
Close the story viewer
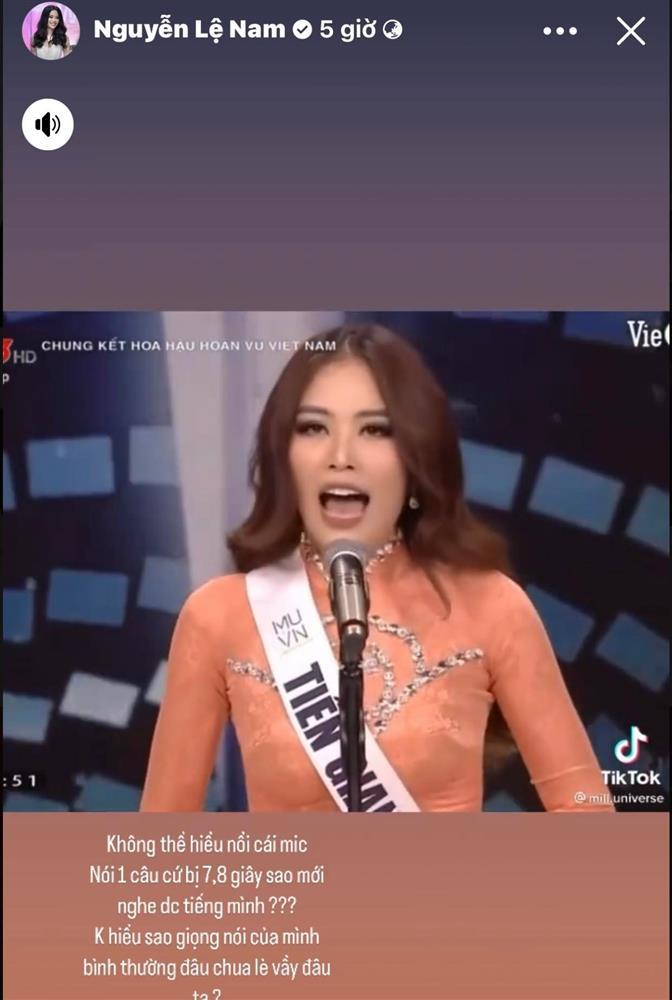click(630, 31)
